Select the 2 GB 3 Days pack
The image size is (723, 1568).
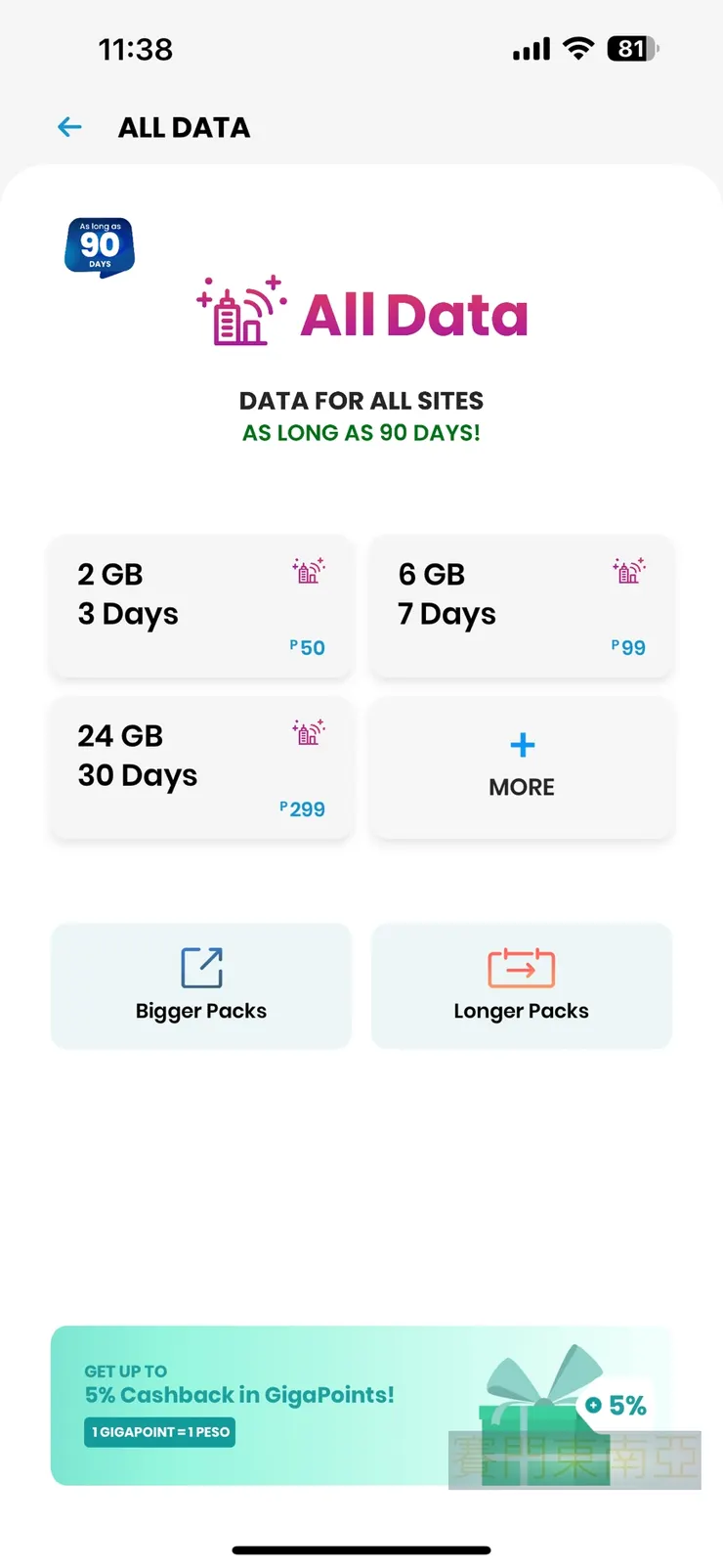200,606
